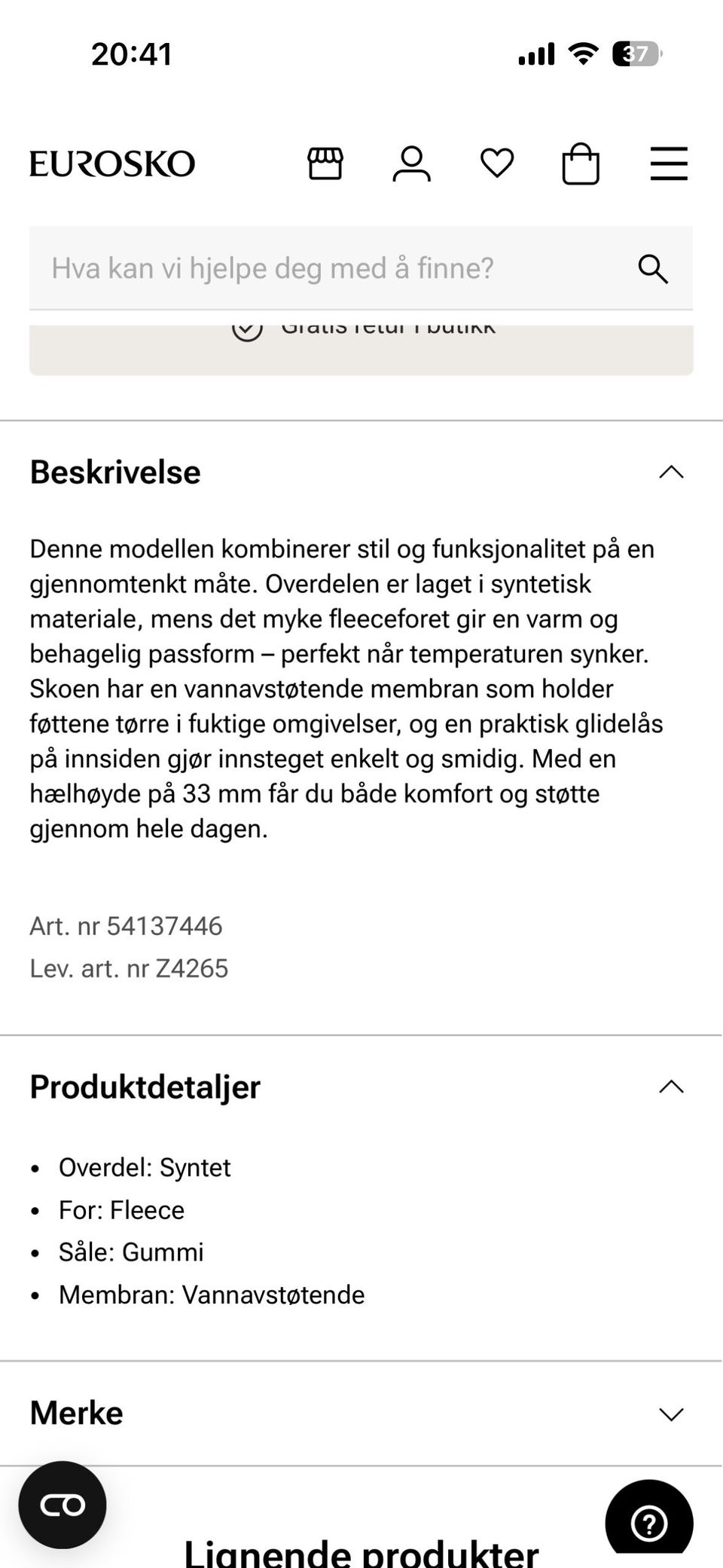Select the Produktdetaljer heading
Image resolution: width=723 pixels, height=1568 pixels.
click(145, 1087)
